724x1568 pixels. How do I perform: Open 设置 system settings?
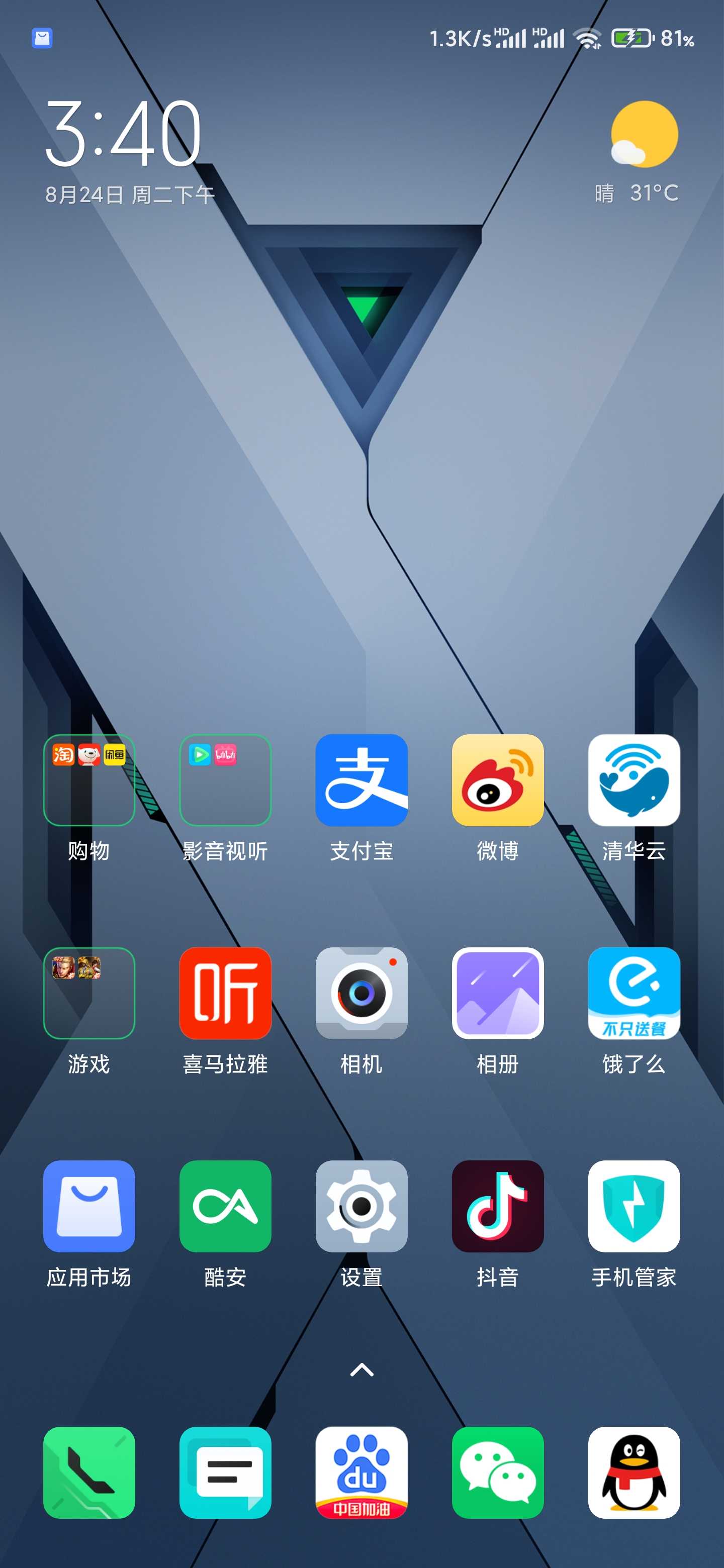361,1206
